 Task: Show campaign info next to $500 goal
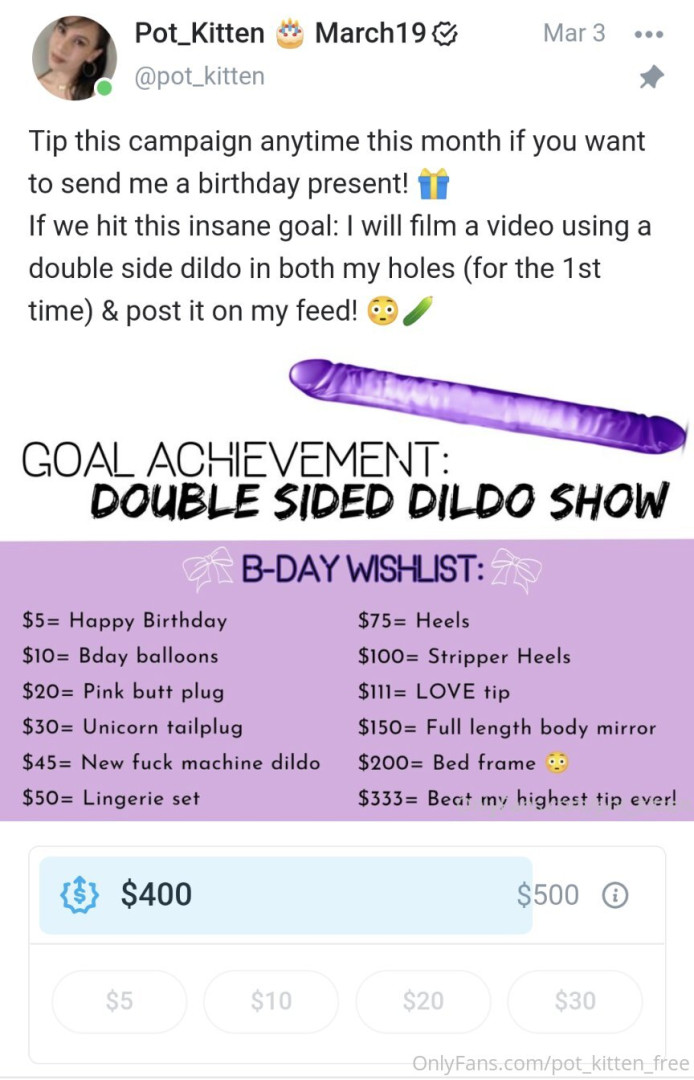tap(614, 895)
